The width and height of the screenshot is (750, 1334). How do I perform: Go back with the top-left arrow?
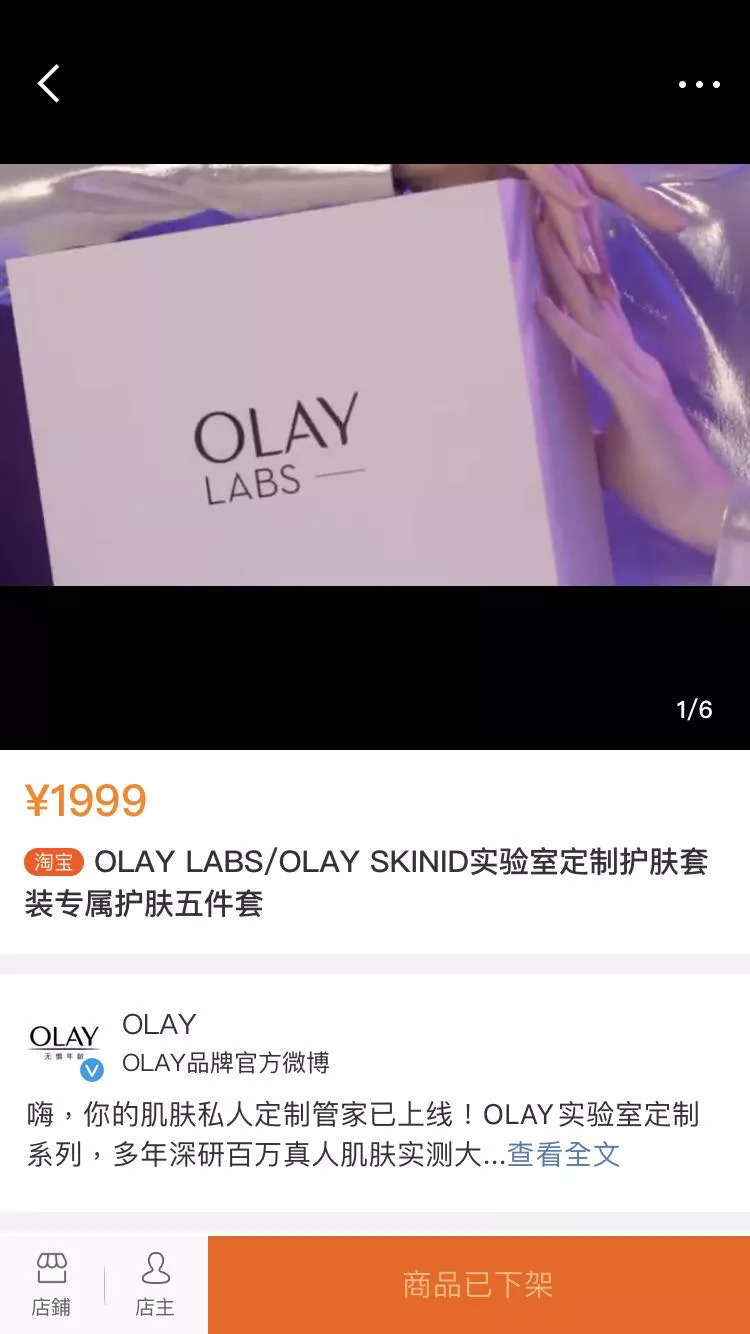pyautogui.click(x=49, y=84)
